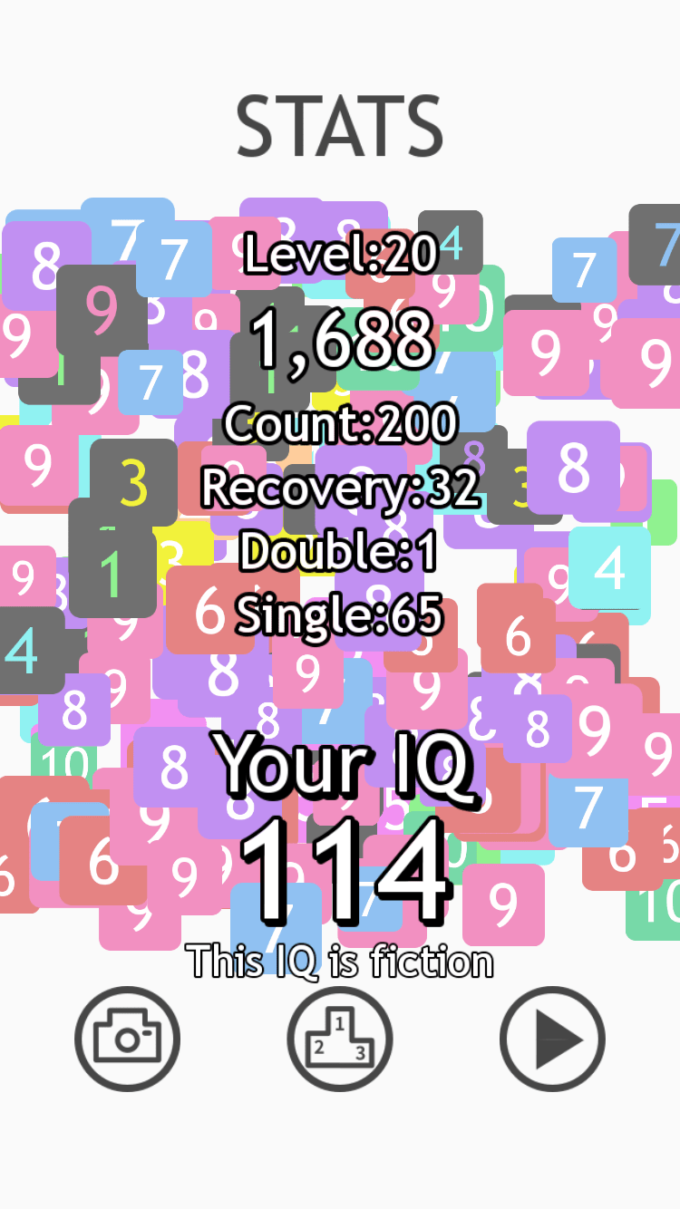
Task: Open the leaderboard podium icon
Action: pyautogui.click(x=340, y=1039)
